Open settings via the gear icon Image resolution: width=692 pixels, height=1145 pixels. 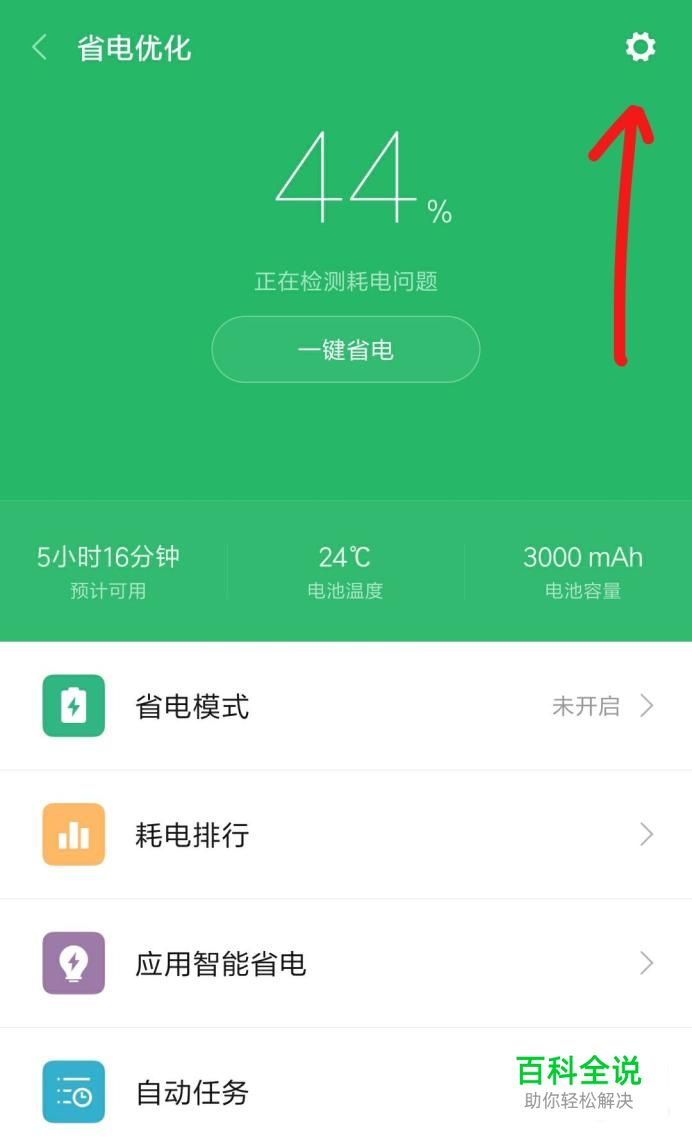pos(640,47)
